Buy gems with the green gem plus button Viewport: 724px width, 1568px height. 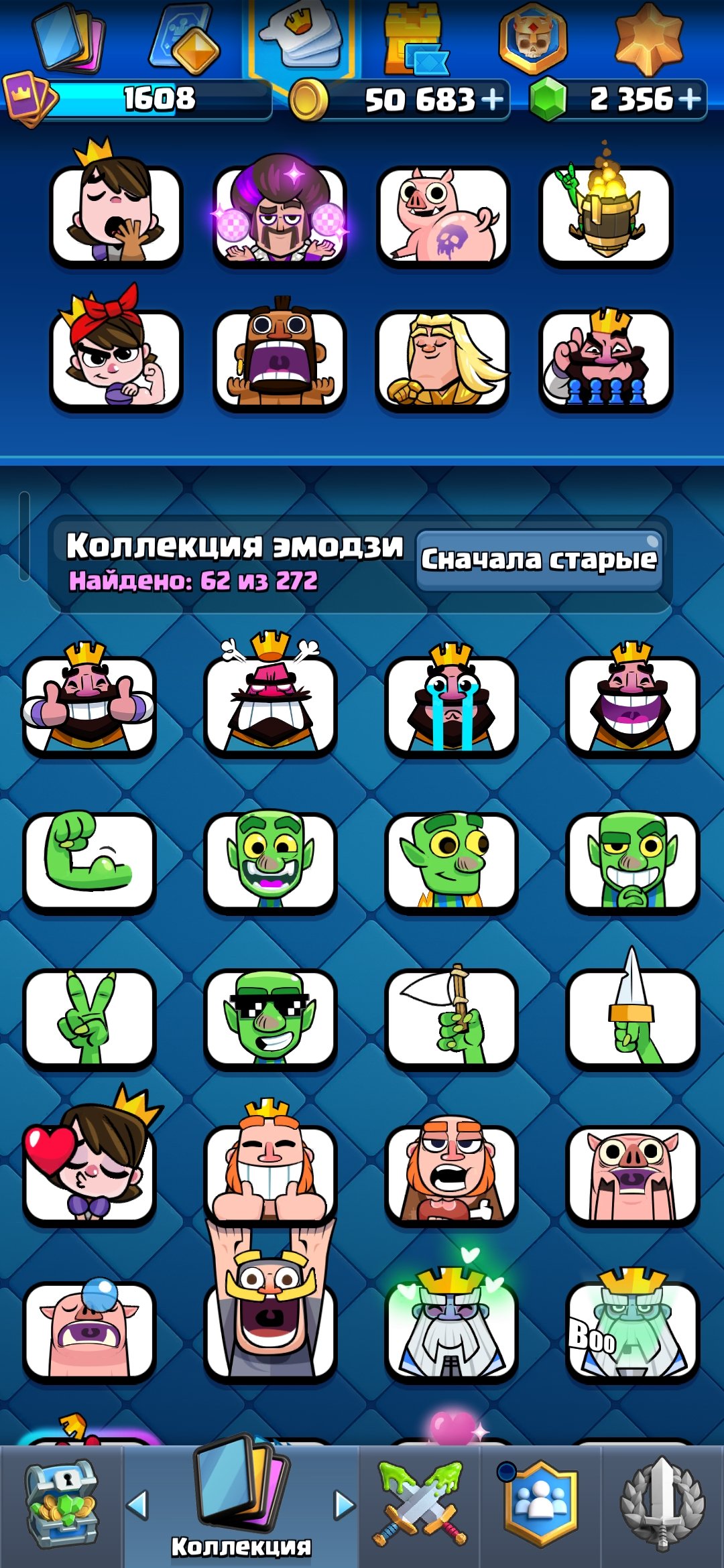point(690,99)
